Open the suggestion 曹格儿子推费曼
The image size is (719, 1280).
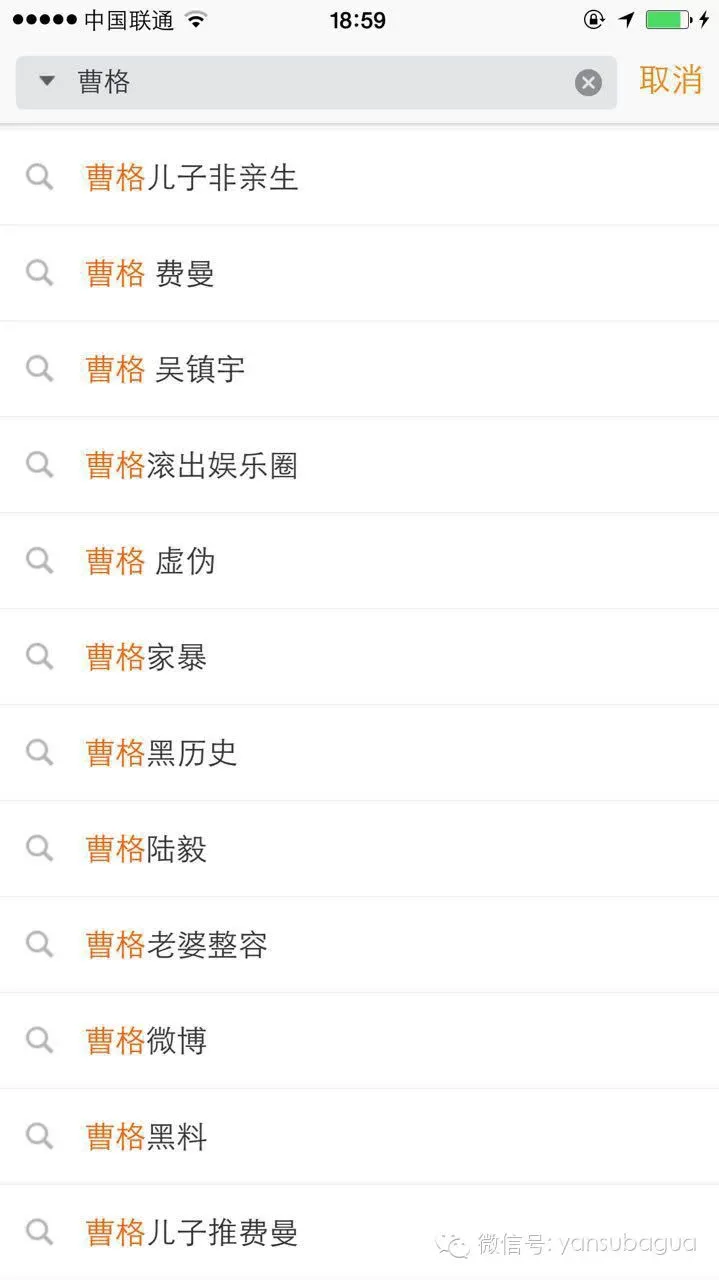click(x=359, y=1233)
